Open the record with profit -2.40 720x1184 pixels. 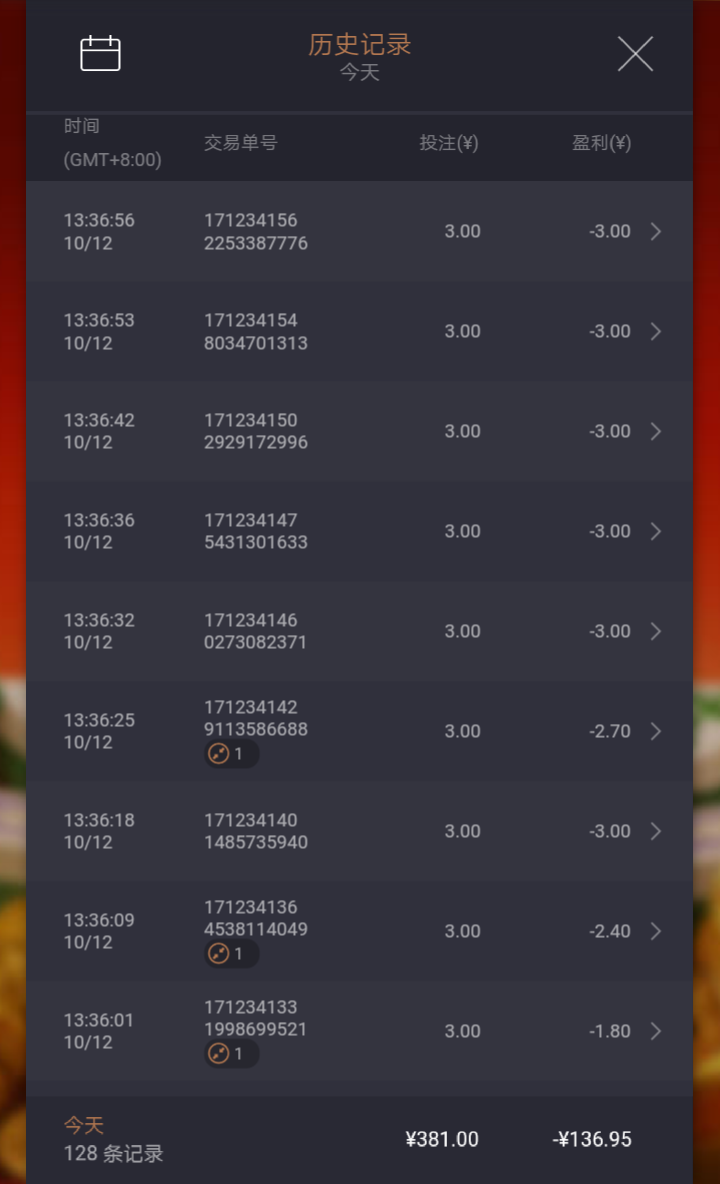point(359,932)
